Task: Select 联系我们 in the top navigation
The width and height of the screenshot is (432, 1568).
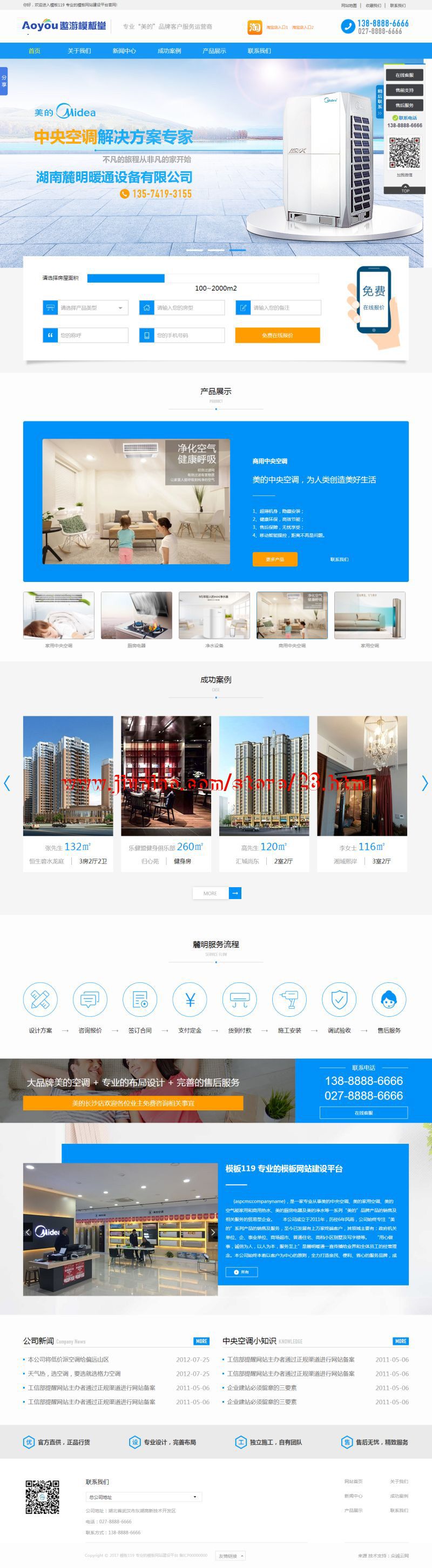Action: pyautogui.click(x=259, y=51)
